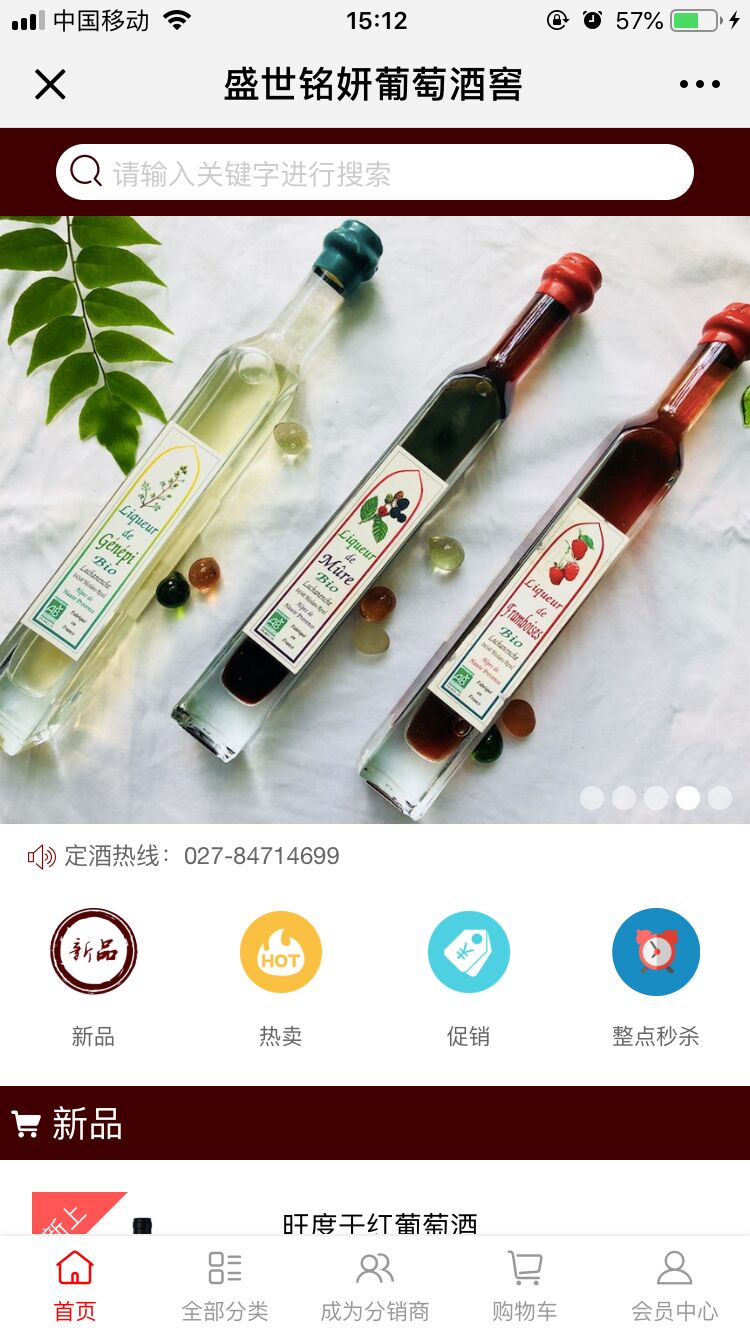The width and height of the screenshot is (750, 1334).
Task: Close the 盛世铭妍葡萄酒窖 page
Action: point(50,85)
